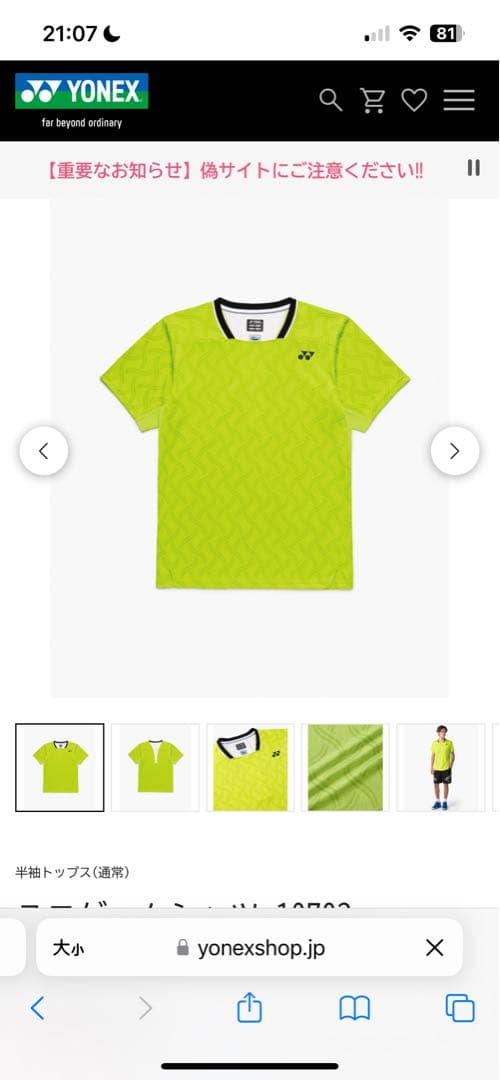Stop loading with the X button
Image resolution: width=500 pixels, height=1080 pixels.
435,948
